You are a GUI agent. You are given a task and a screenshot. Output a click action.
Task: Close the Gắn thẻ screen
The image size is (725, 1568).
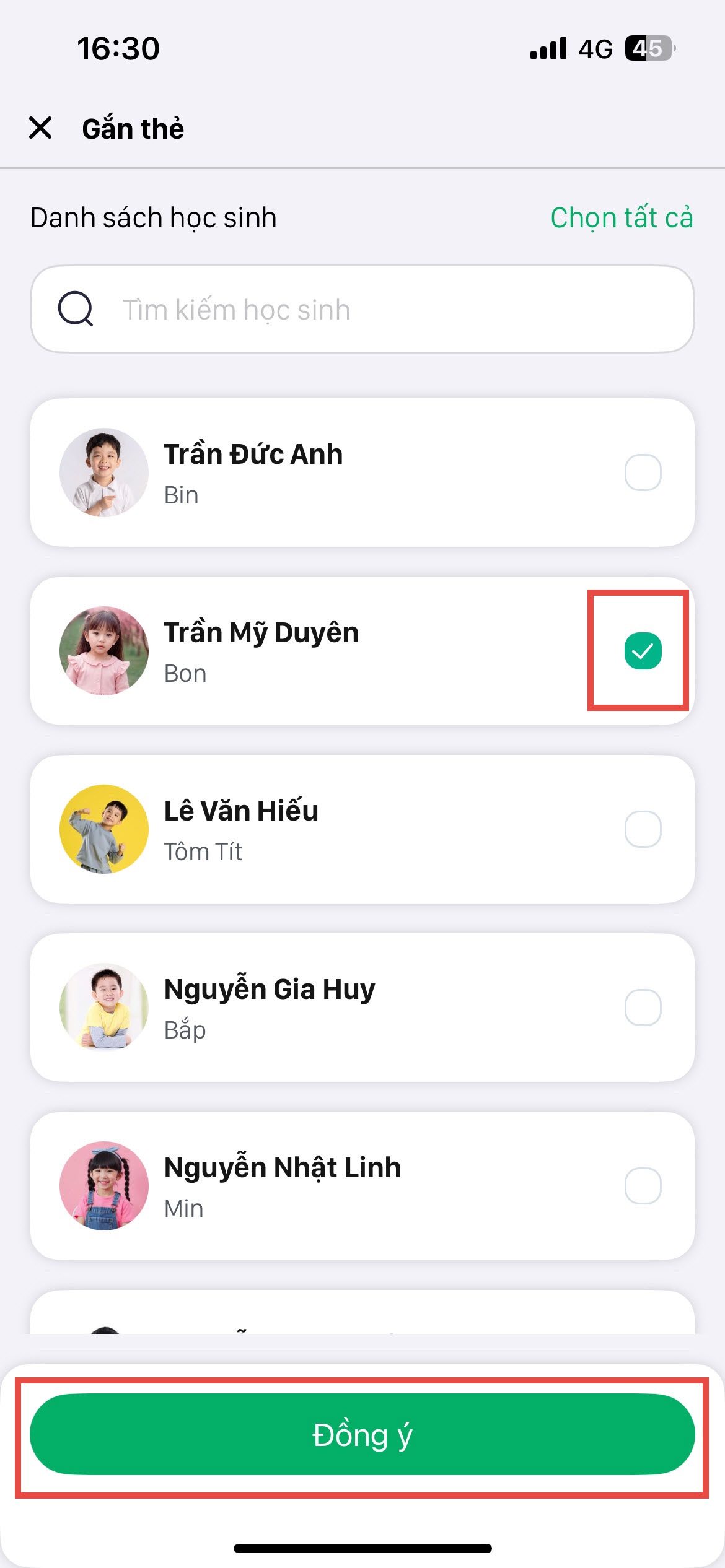tap(40, 128)
